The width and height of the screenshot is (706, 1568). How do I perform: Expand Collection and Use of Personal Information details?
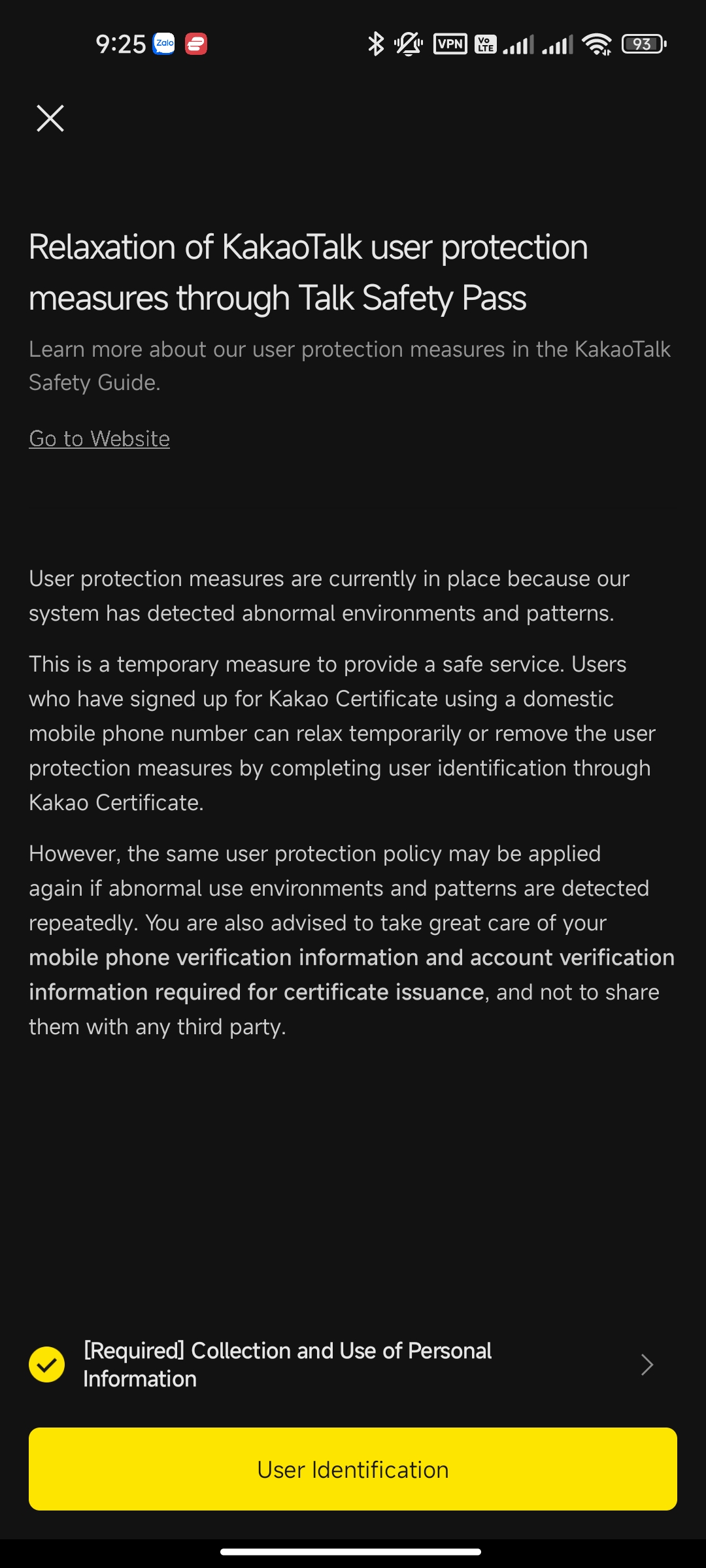(x=647, y=1364)
